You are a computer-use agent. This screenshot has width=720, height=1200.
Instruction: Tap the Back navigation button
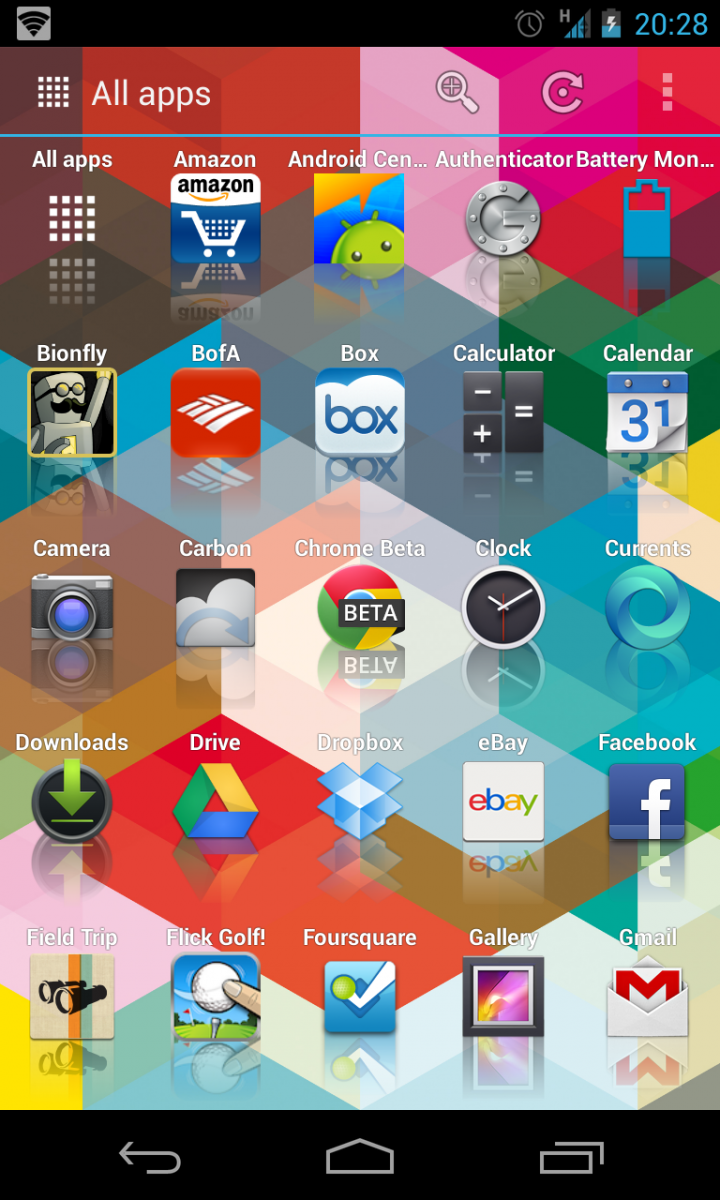148,1157
